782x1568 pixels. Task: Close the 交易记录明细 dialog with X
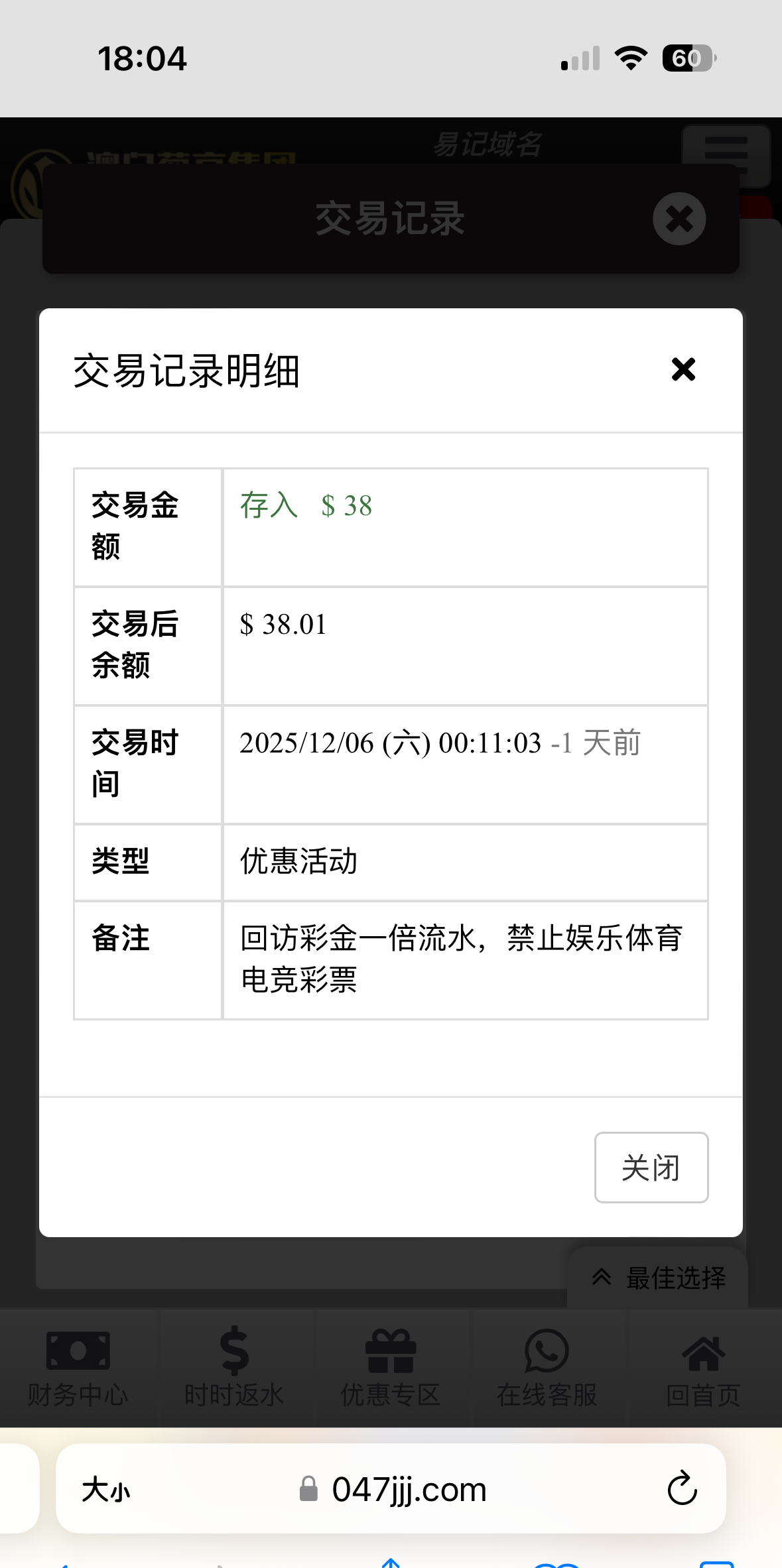[683, 369]
